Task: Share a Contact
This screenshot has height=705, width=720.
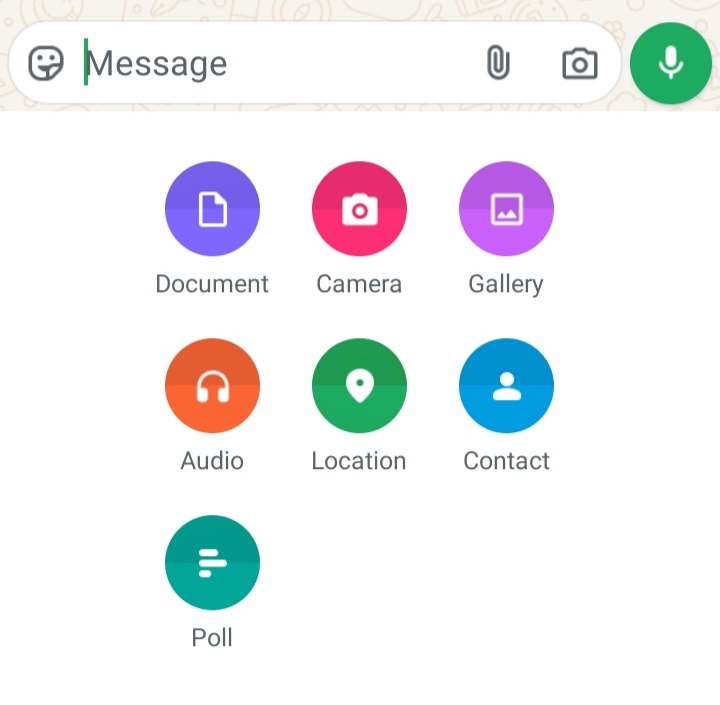Action: click(506, 386)
